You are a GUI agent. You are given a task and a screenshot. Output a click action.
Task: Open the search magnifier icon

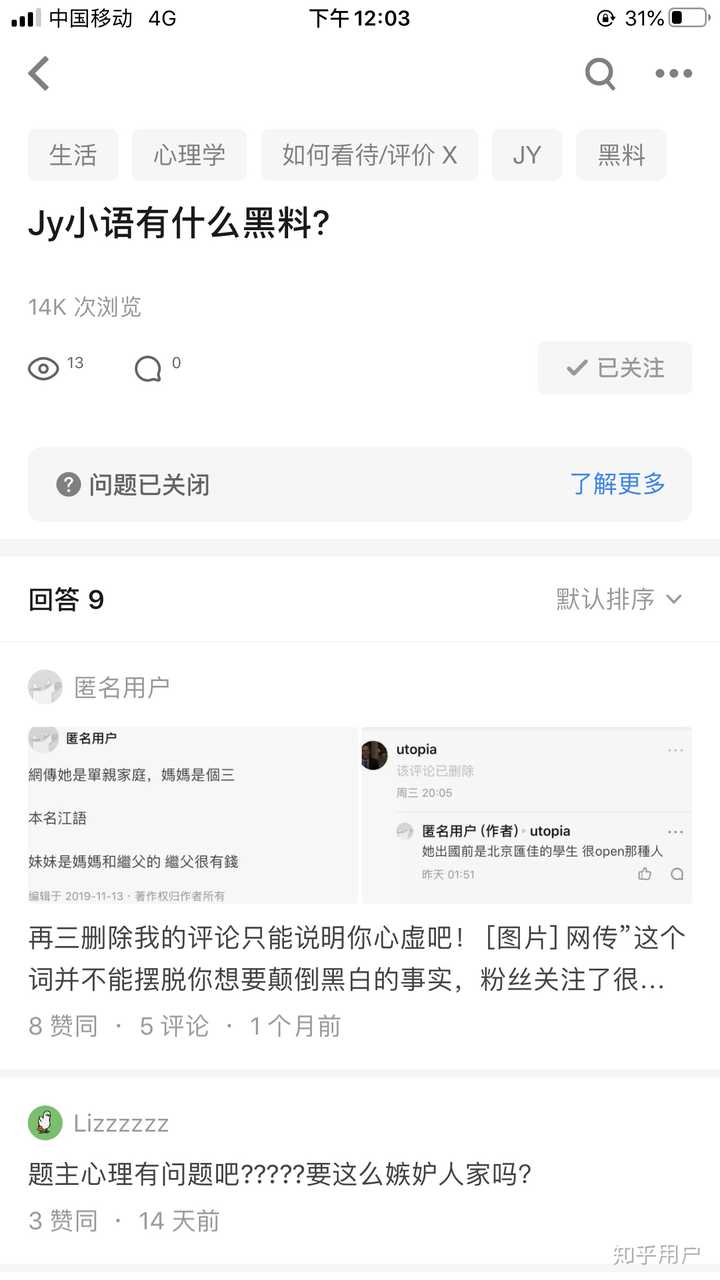tap(600, 73)
